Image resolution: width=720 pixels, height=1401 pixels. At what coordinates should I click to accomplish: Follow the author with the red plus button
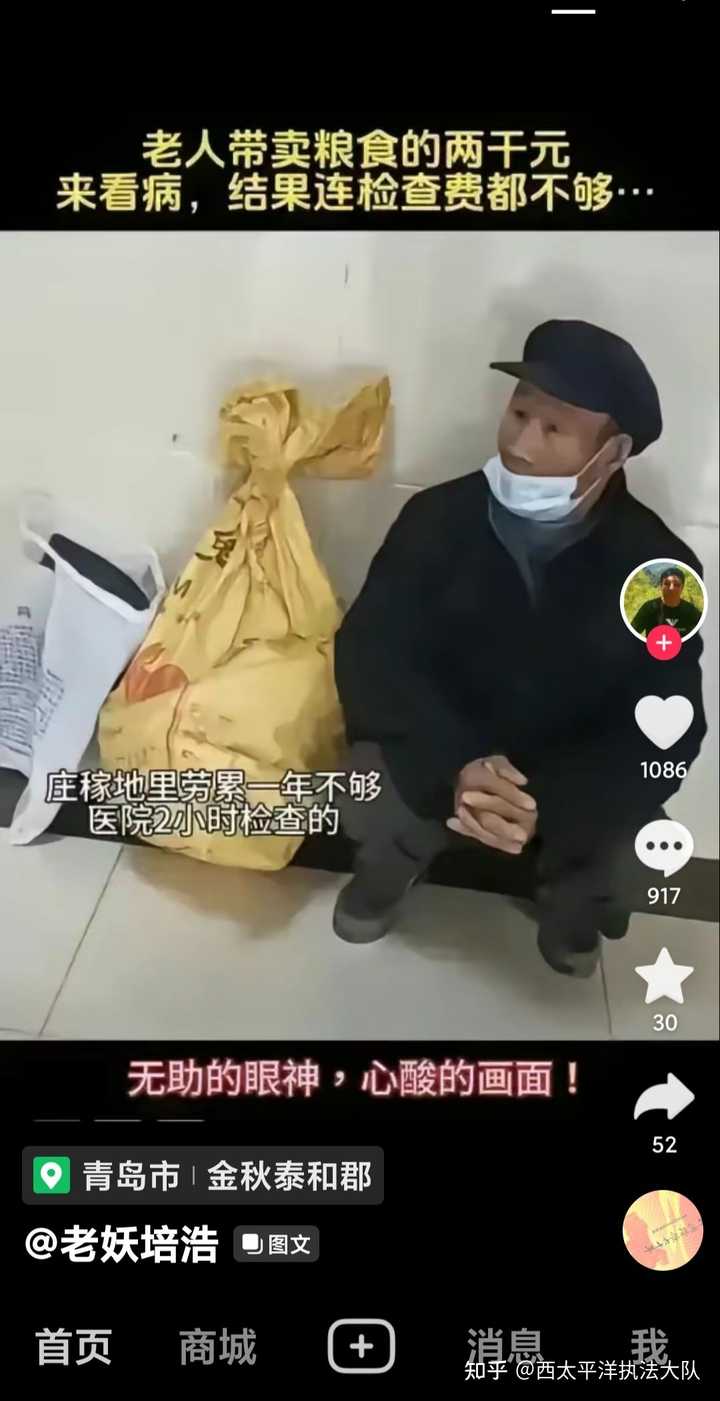point(663,643)
